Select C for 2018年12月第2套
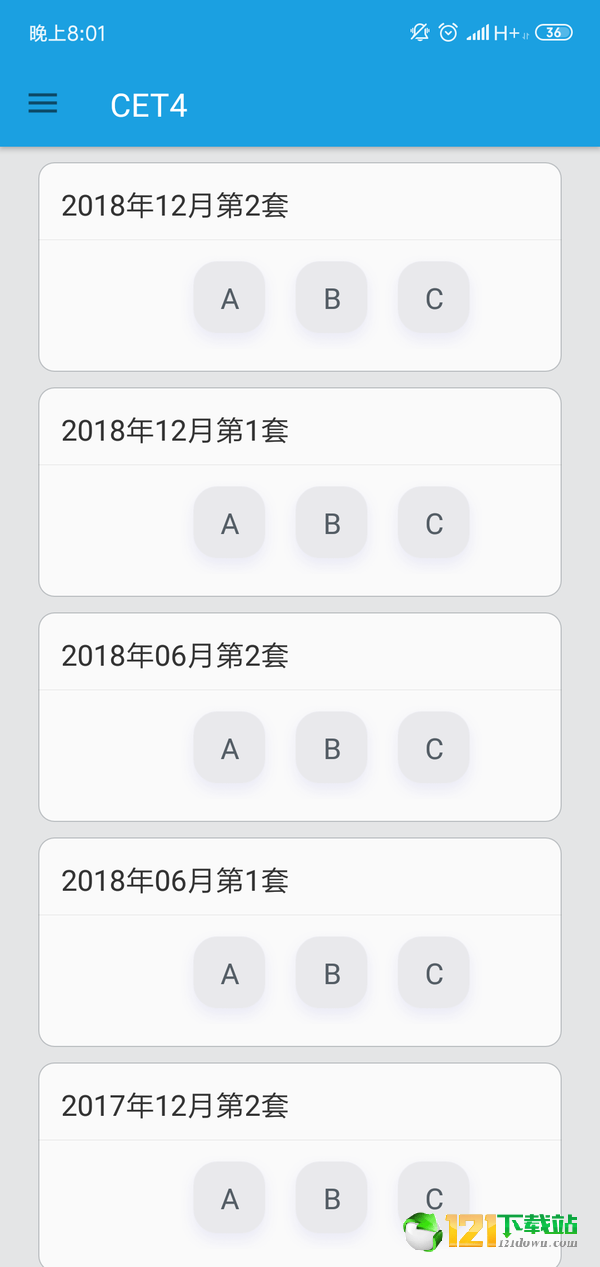Viewport: 600px width, 1267px height. coord(434,298)
